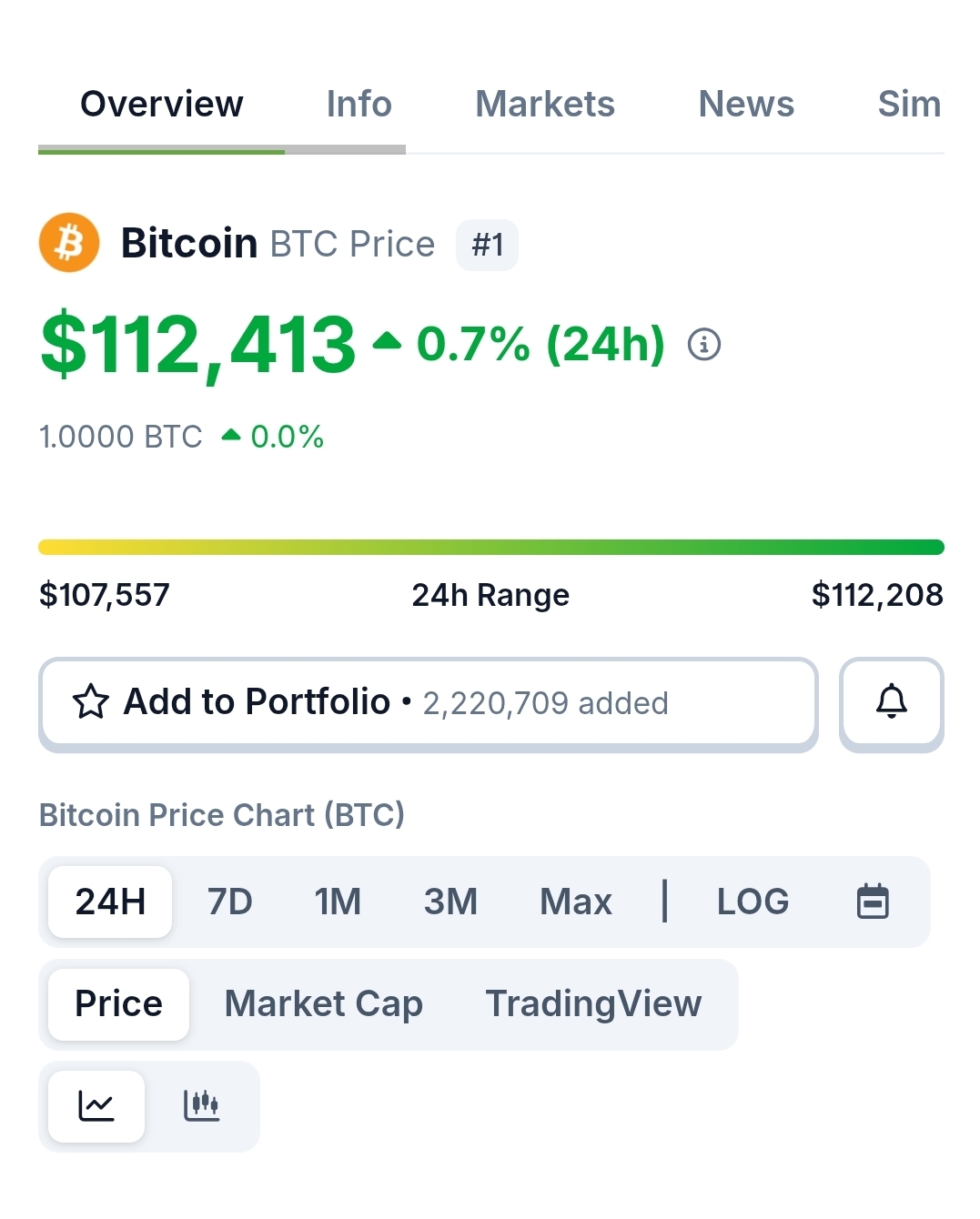Switch to the Info tab
Screen dimensions: 980x1219
pos(359,105)
